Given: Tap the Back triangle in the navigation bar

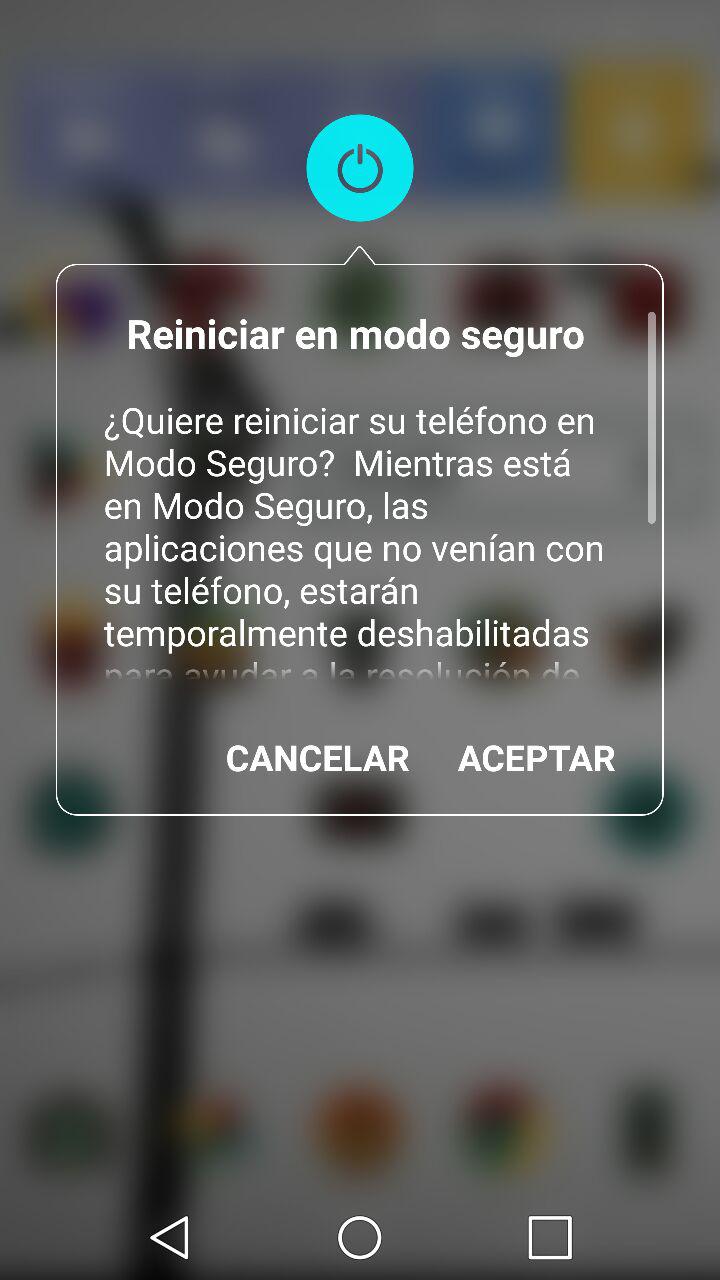Looking at the screenshot, I should (x=170, y=1237).
